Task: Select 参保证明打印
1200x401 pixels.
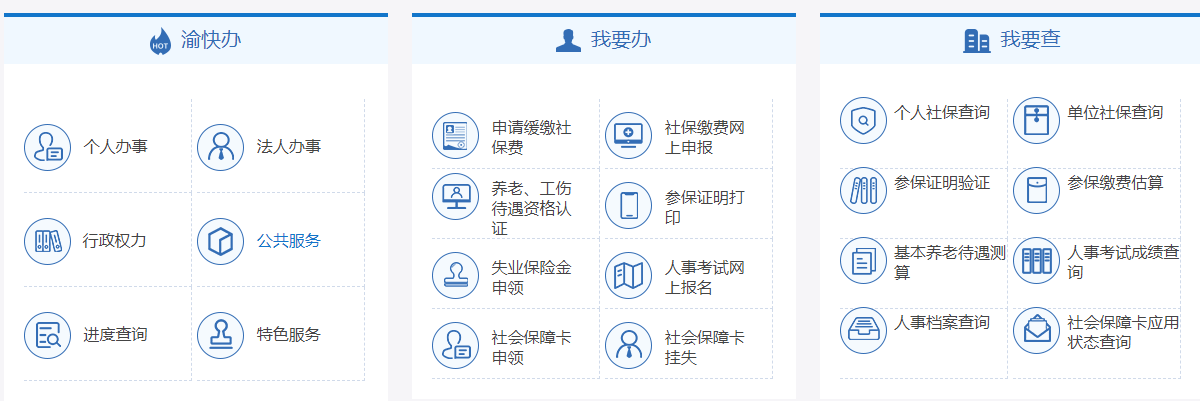Action: click(x=704, y=207)
